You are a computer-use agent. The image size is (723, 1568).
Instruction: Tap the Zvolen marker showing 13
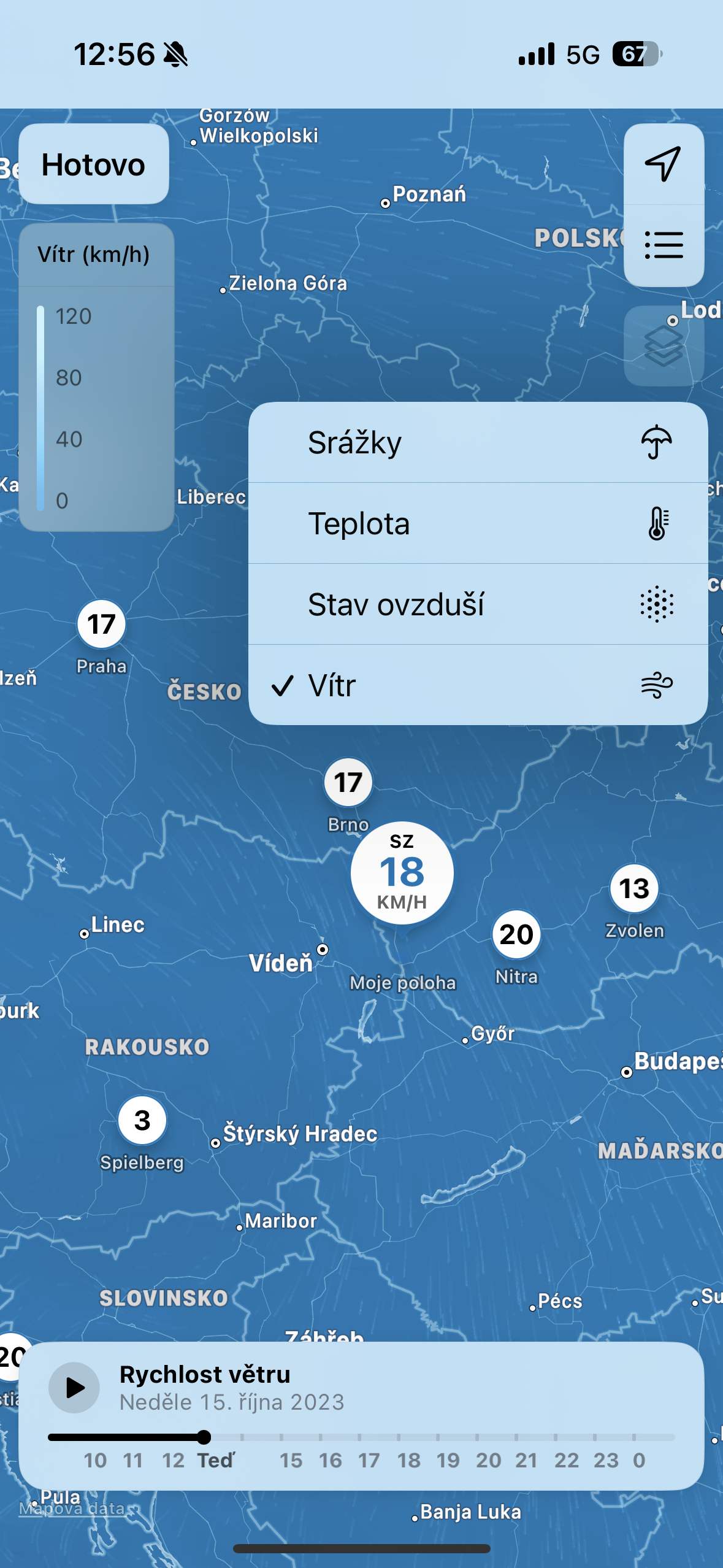pos(633,888)
